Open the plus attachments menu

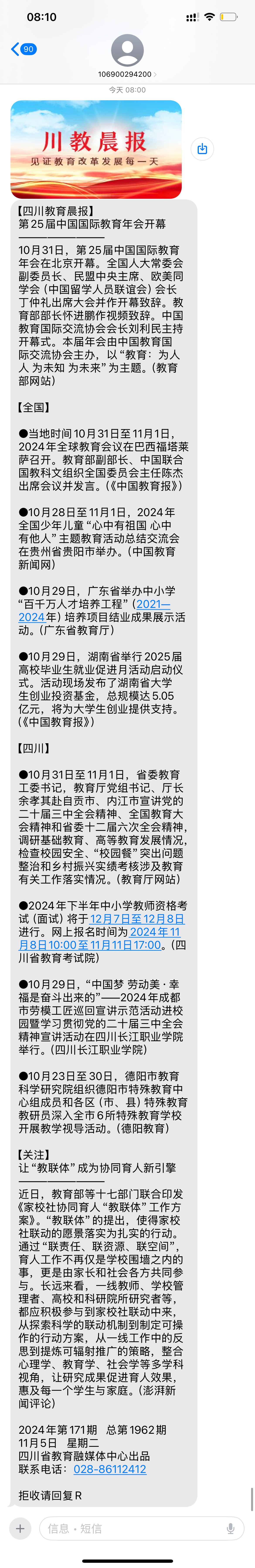20,1528
